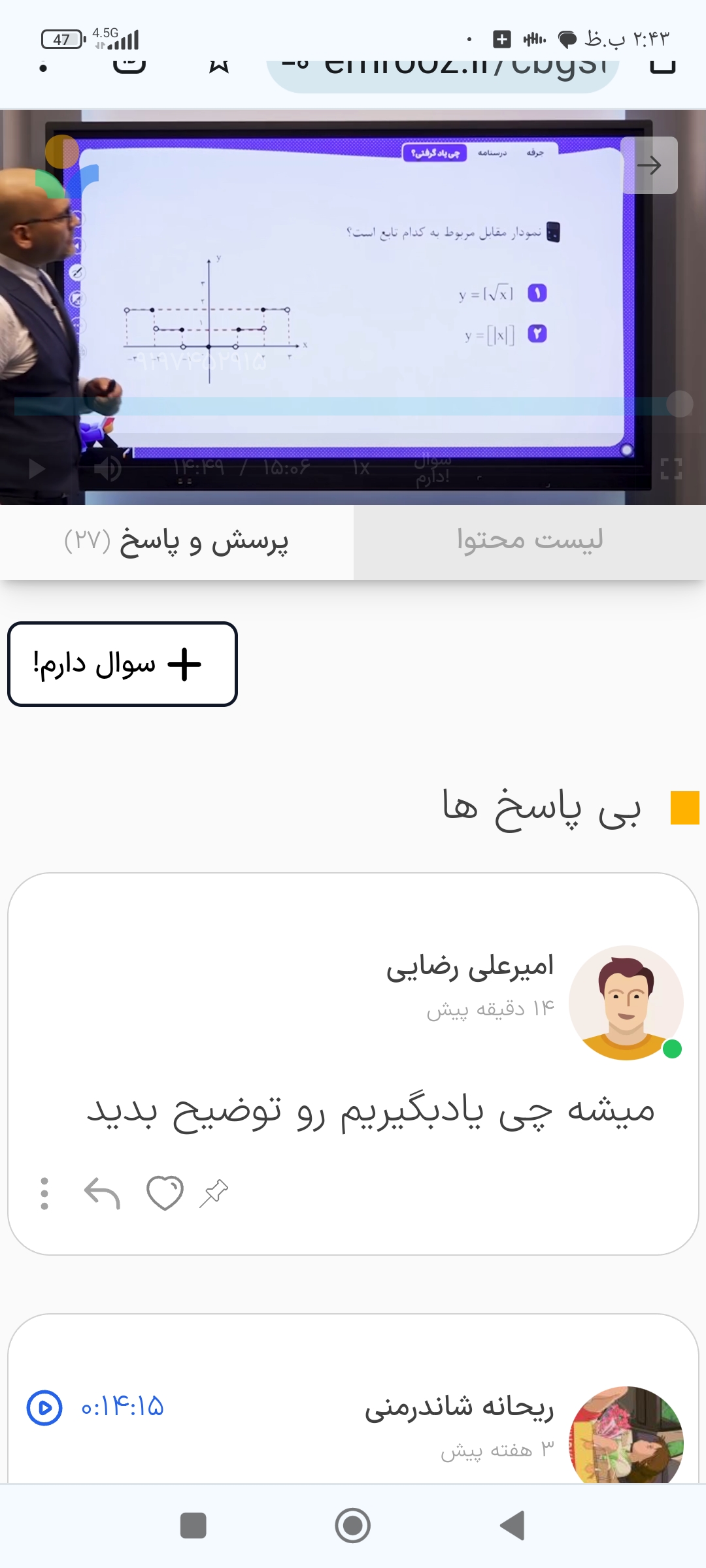Viewport: 706px width, 1568px height.
Task: Like امیرعلی رضایی's question
Action: (165, 1193)
